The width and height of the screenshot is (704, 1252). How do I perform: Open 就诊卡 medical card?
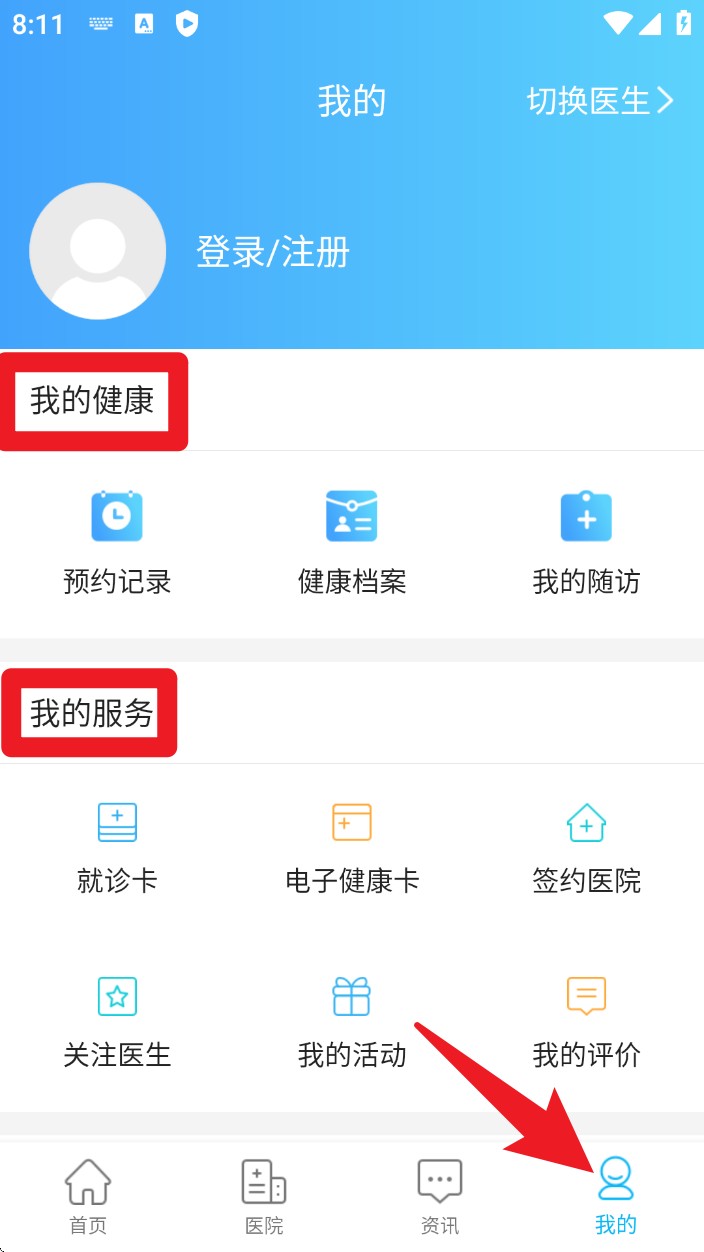[x=117, y=847]
